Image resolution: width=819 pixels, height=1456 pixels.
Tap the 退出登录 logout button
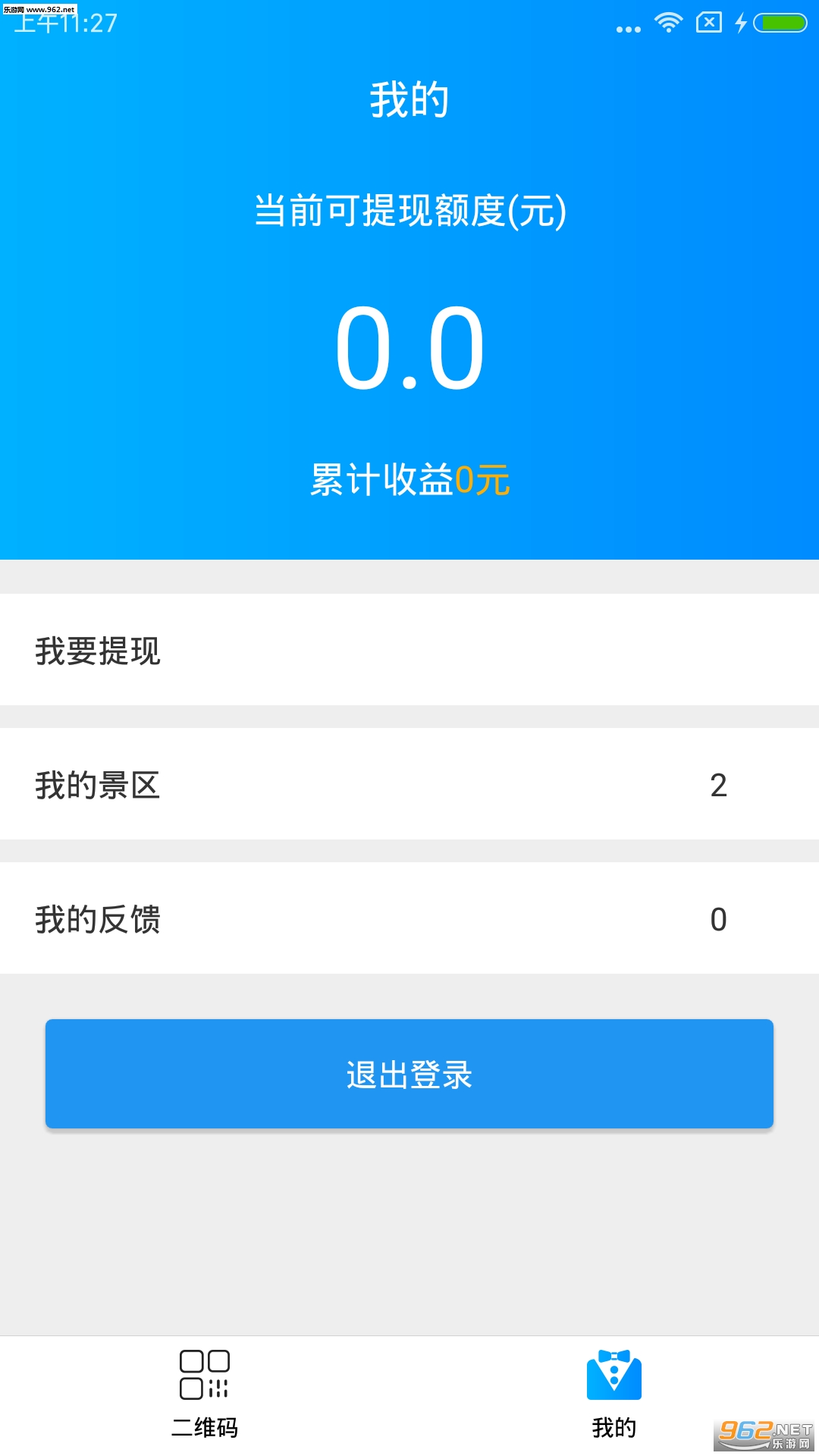pyautogui.click(x=409, y=1074)
